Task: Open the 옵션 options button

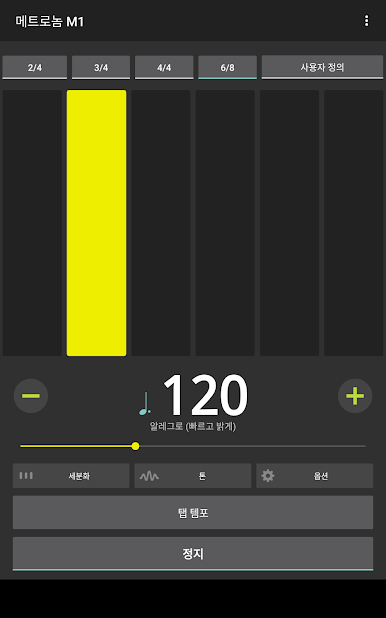Action: [x=315, y=476]
